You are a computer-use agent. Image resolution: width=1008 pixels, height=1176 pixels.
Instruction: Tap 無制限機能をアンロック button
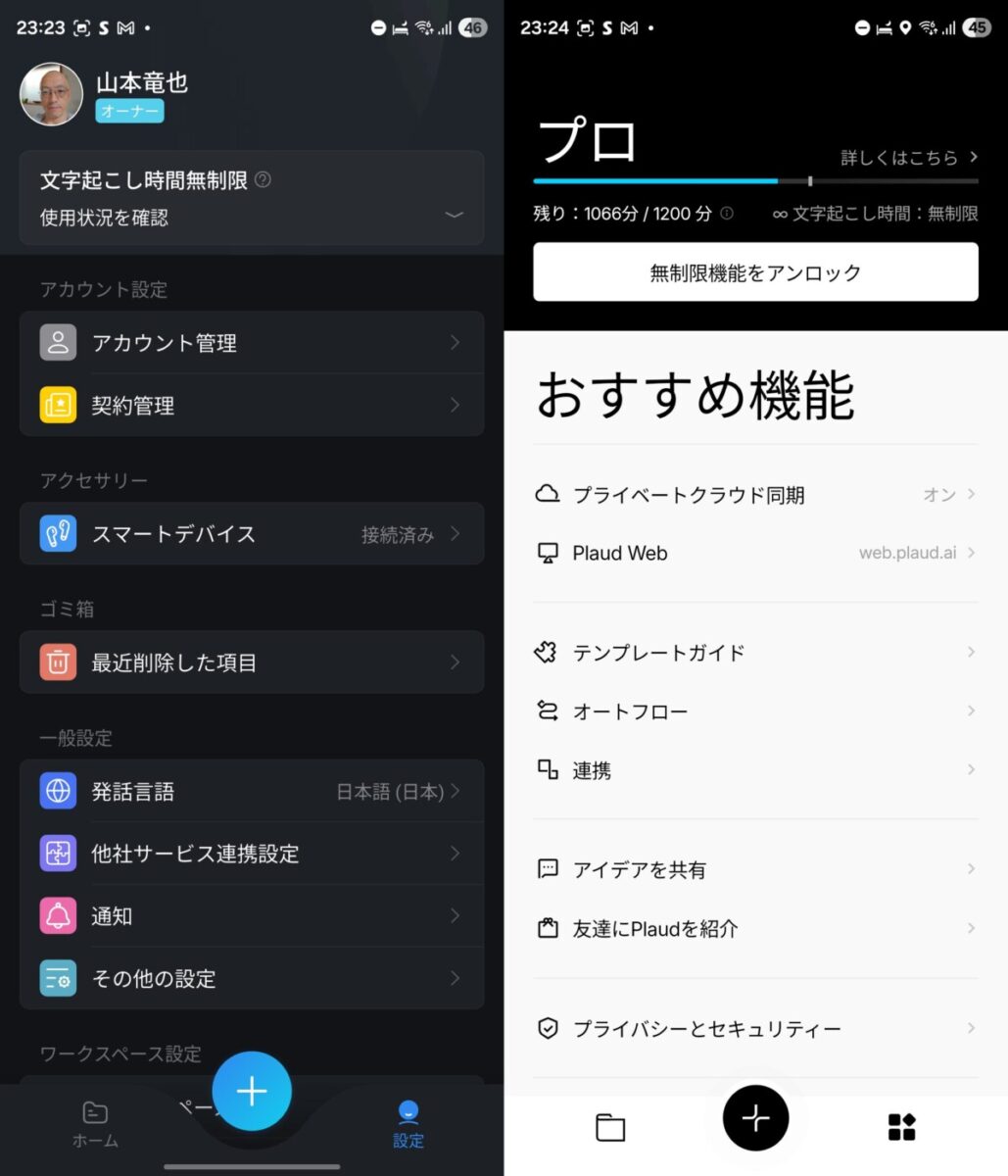tap(755, 272)
